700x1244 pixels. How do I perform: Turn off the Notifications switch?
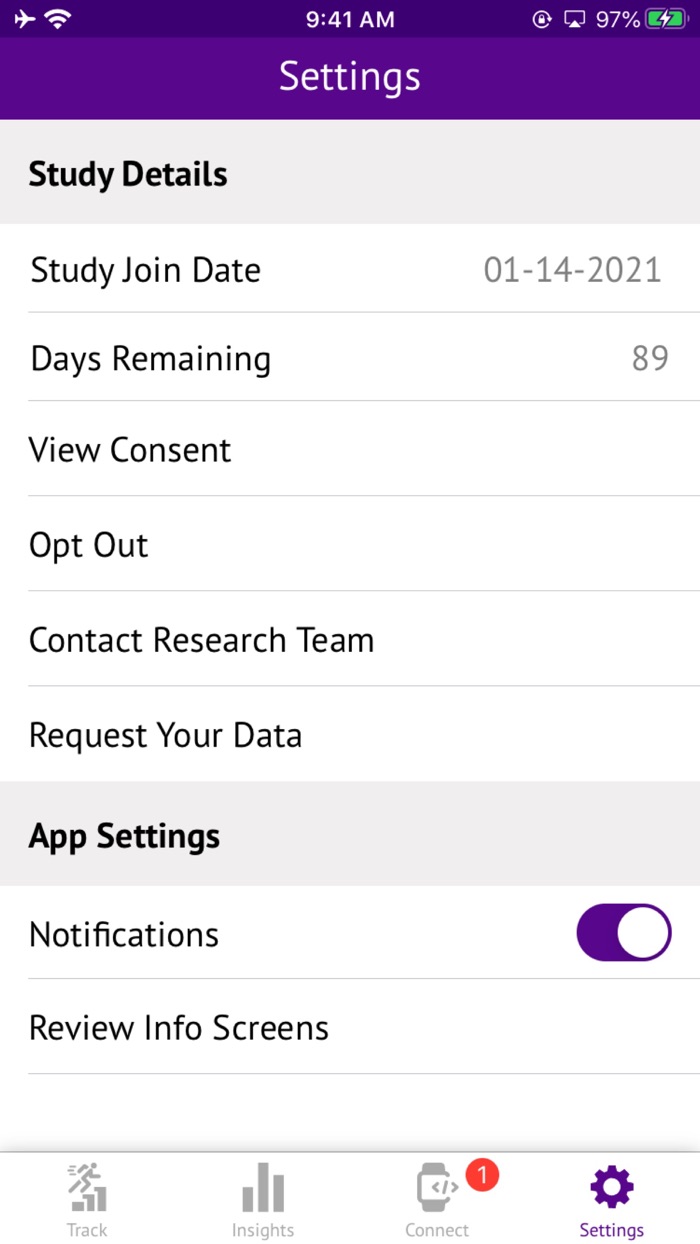(623, 933)
